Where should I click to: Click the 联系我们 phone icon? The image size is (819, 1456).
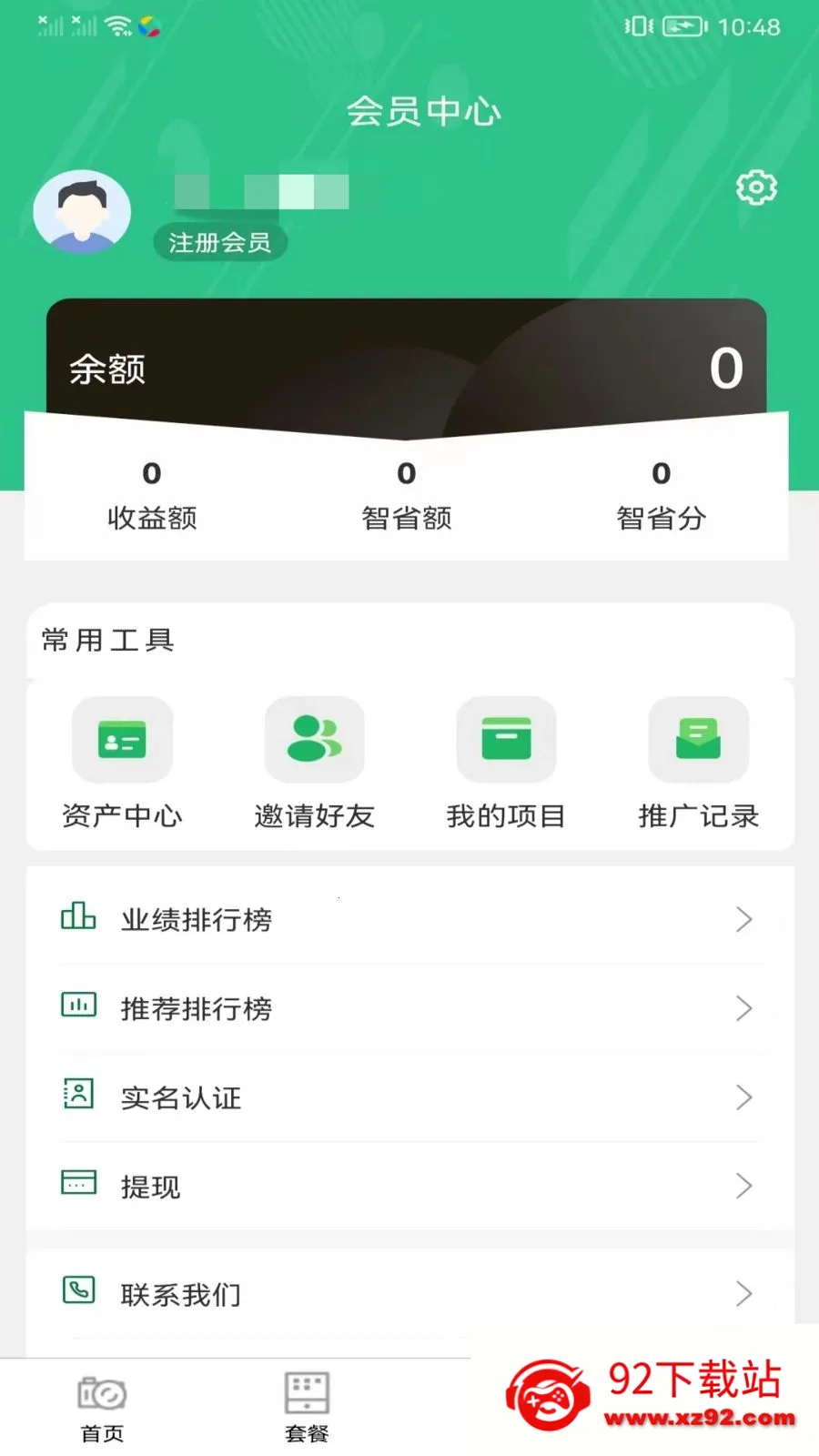pos(78,1292)
